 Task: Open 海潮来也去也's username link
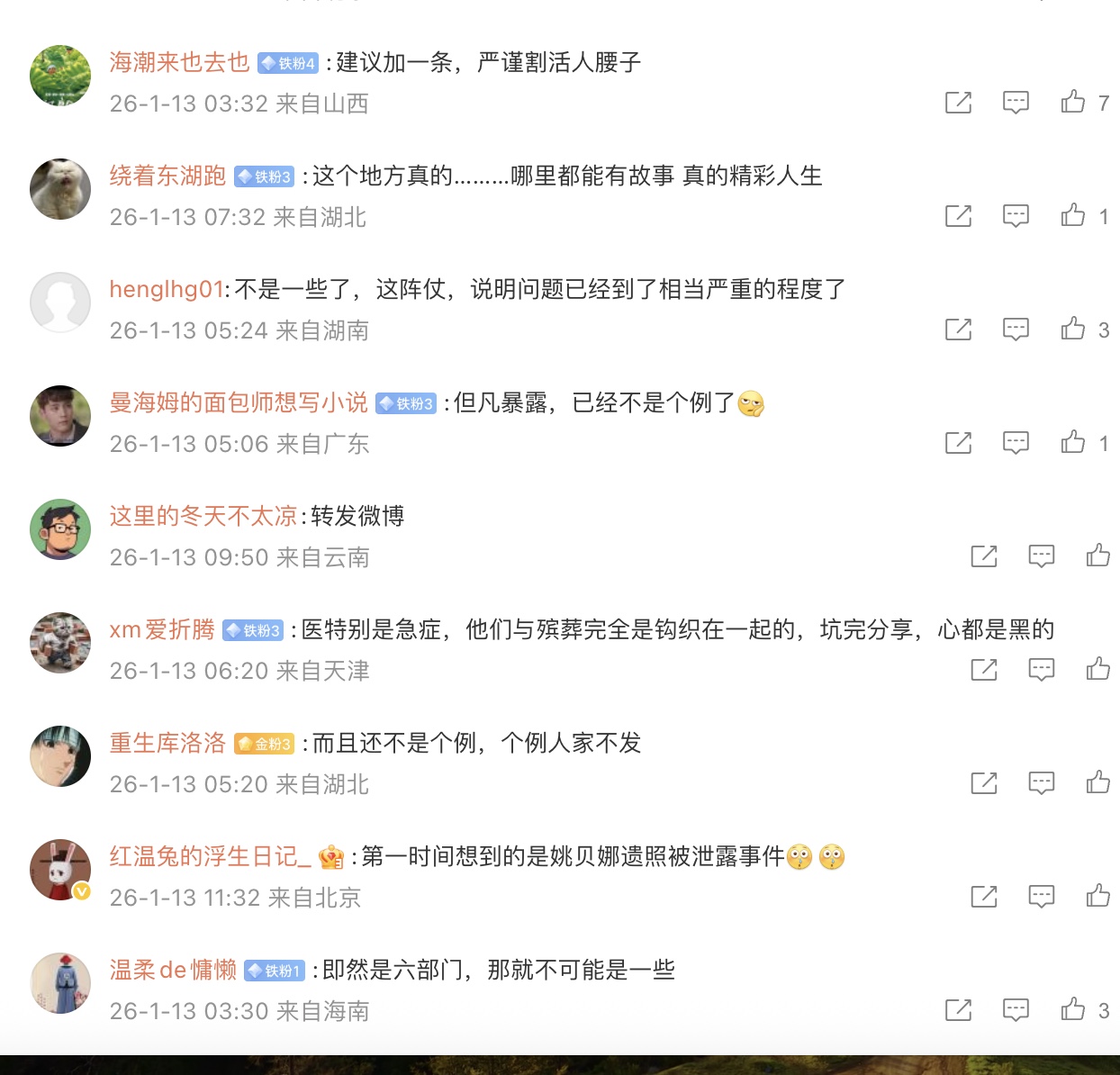(179, 62)
